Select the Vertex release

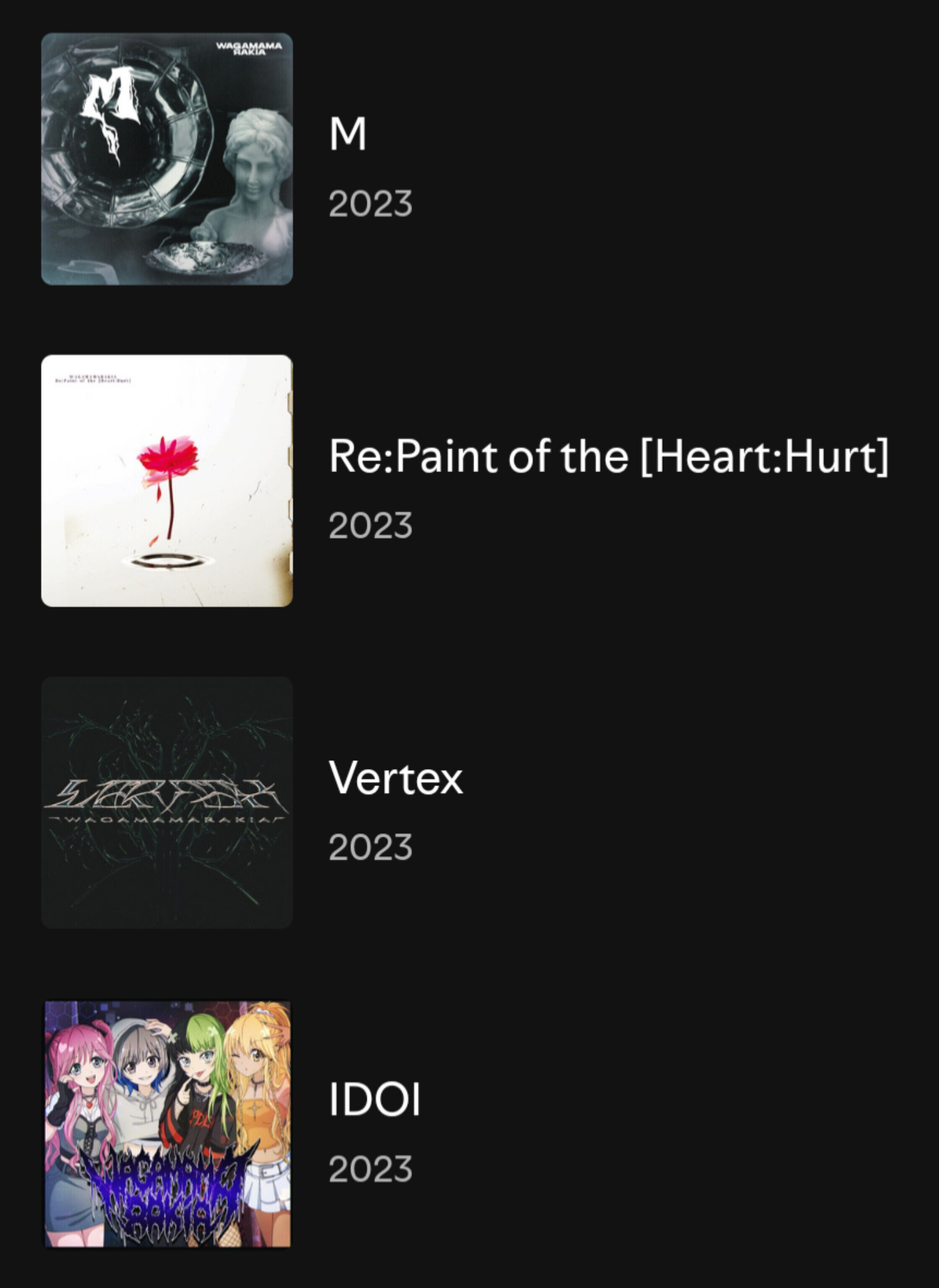pos(396,778)
